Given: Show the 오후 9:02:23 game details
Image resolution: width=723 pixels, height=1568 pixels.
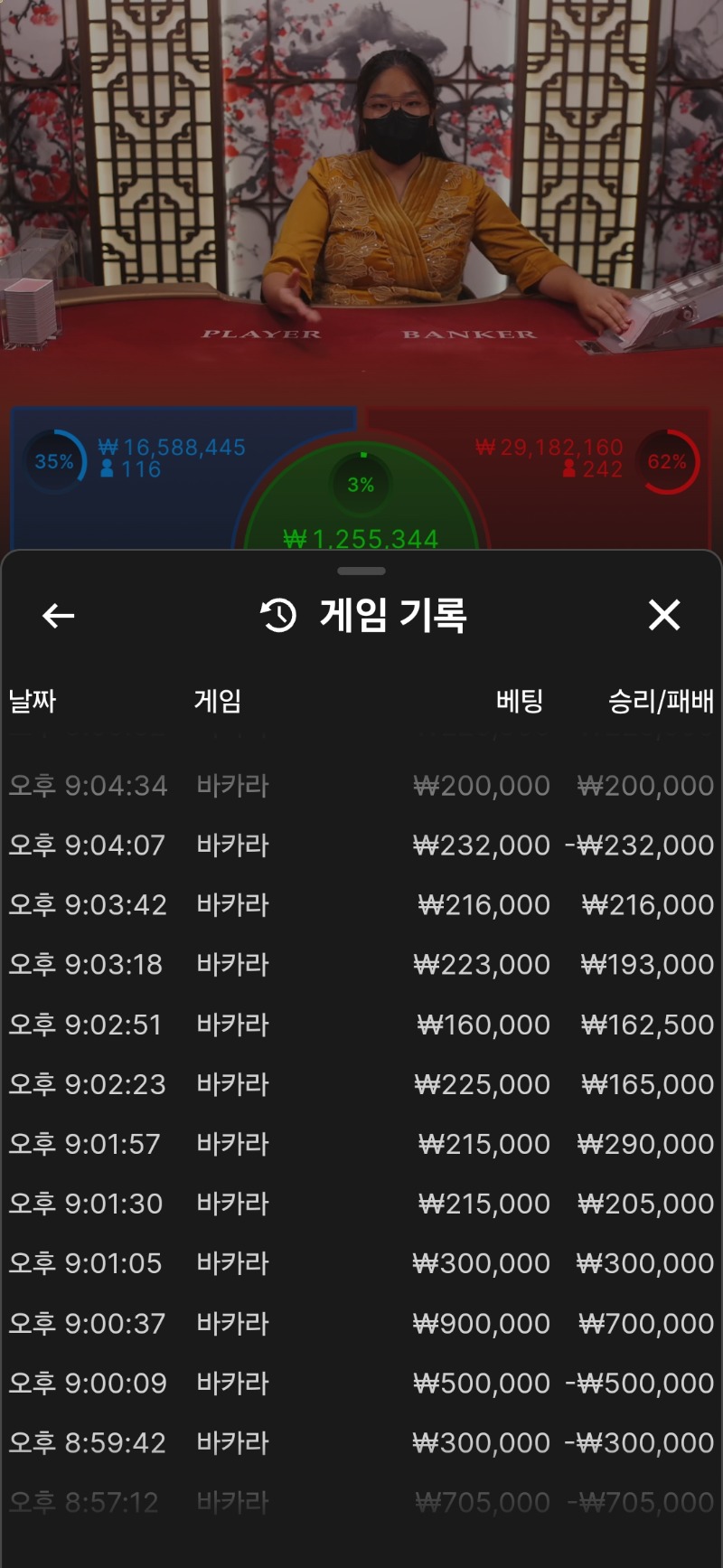Looking at the screenshot, I should tap(361, 1084).
